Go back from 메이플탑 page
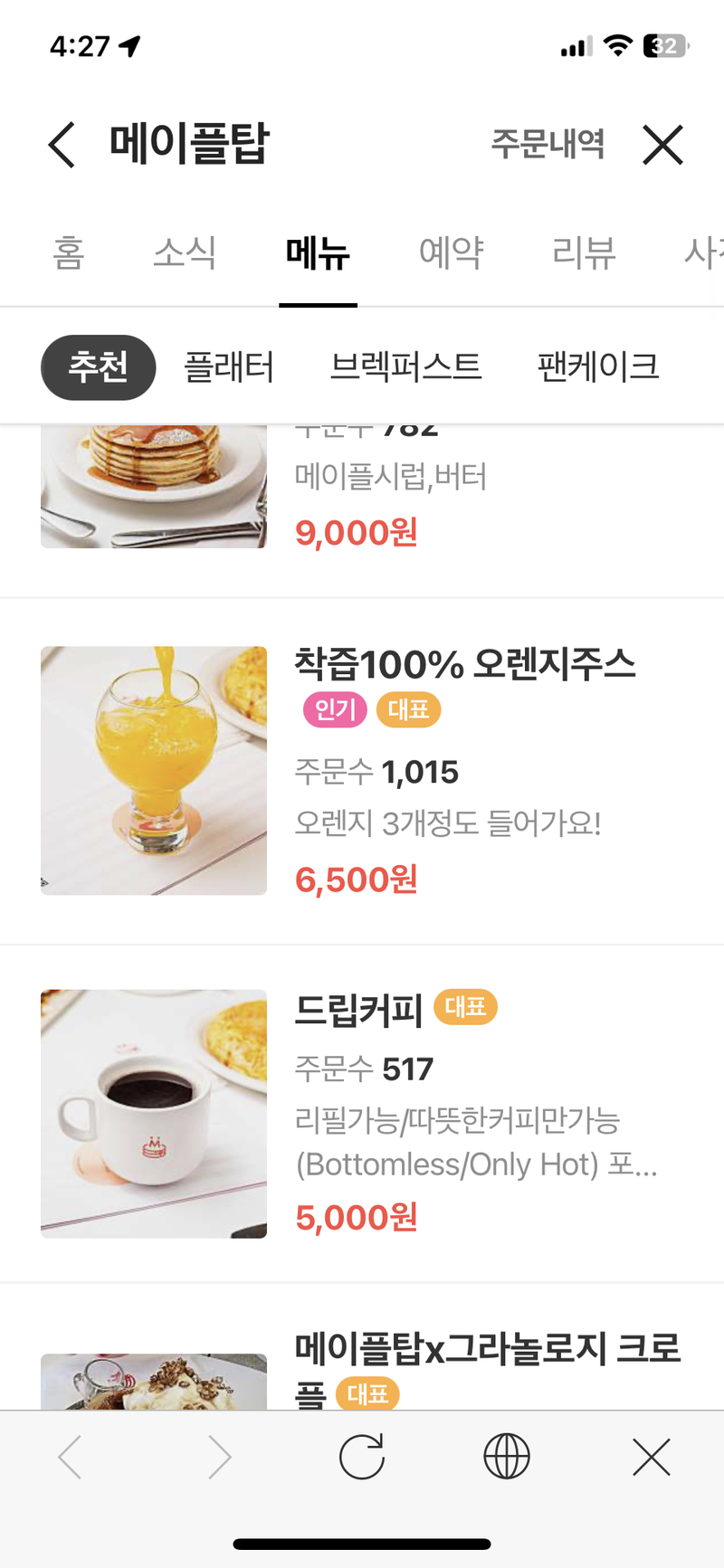Image resolution: width=724 pixels, height=1568 pixels. [62, 145]
